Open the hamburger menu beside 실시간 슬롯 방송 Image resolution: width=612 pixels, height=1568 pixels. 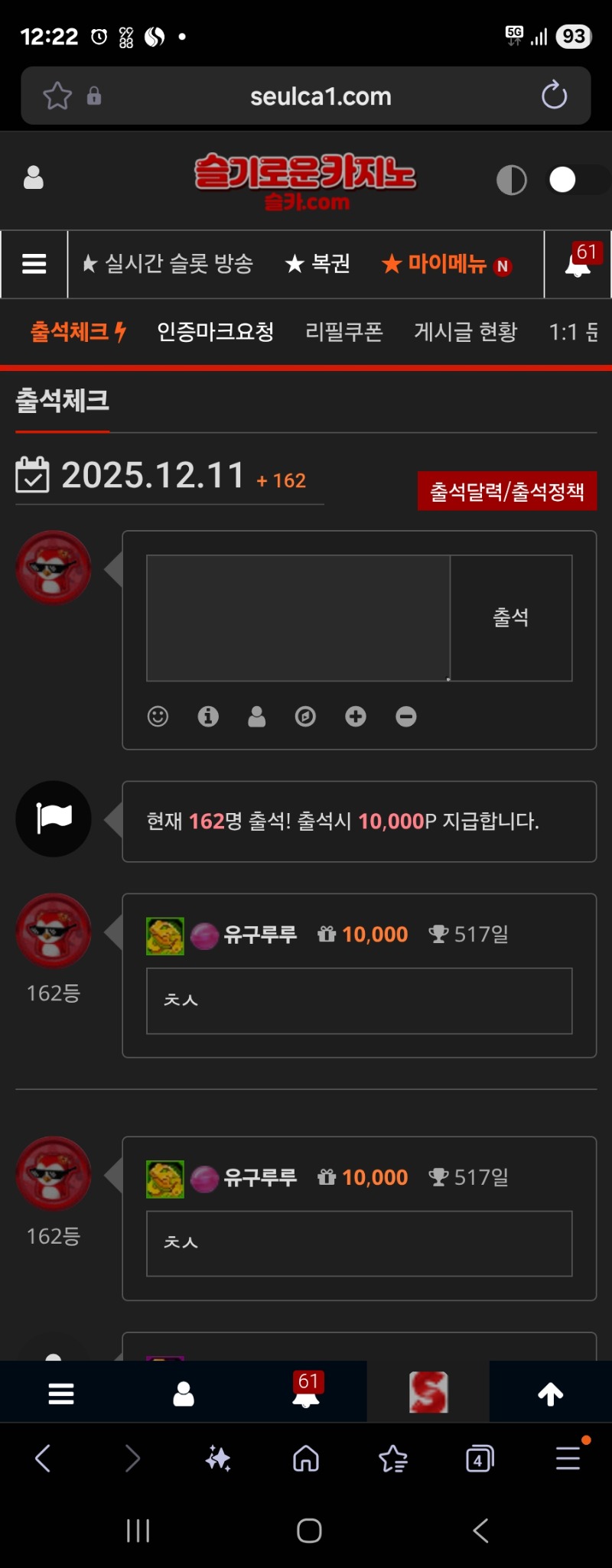point(34,264)
